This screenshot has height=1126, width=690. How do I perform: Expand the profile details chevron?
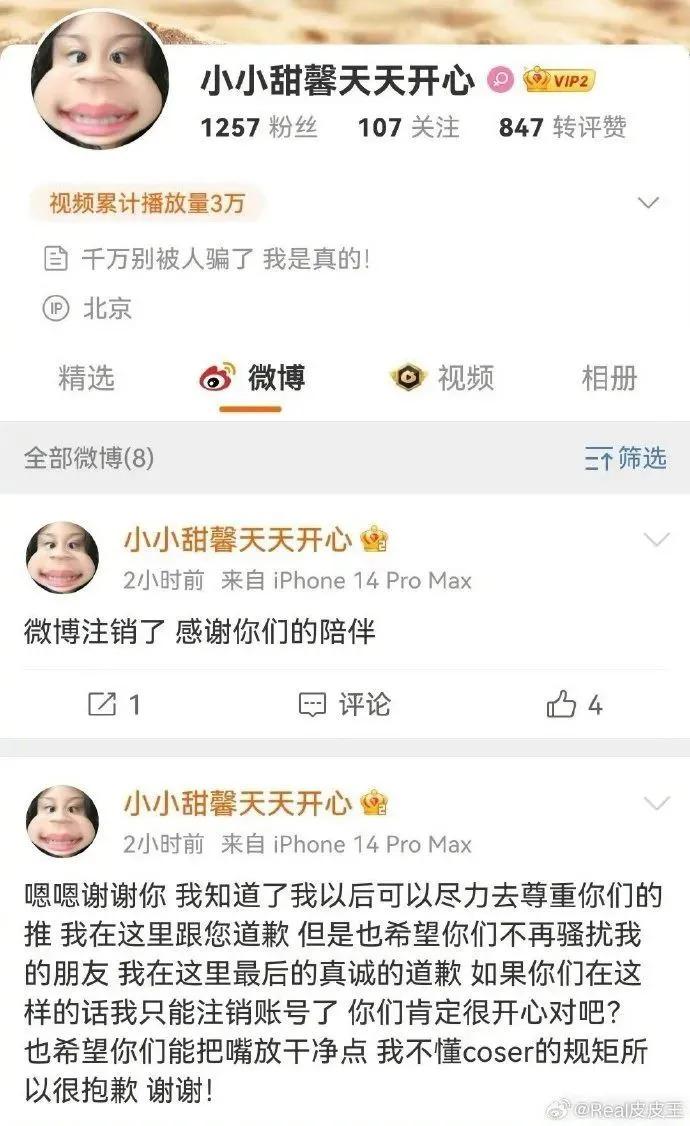(649, 204)
